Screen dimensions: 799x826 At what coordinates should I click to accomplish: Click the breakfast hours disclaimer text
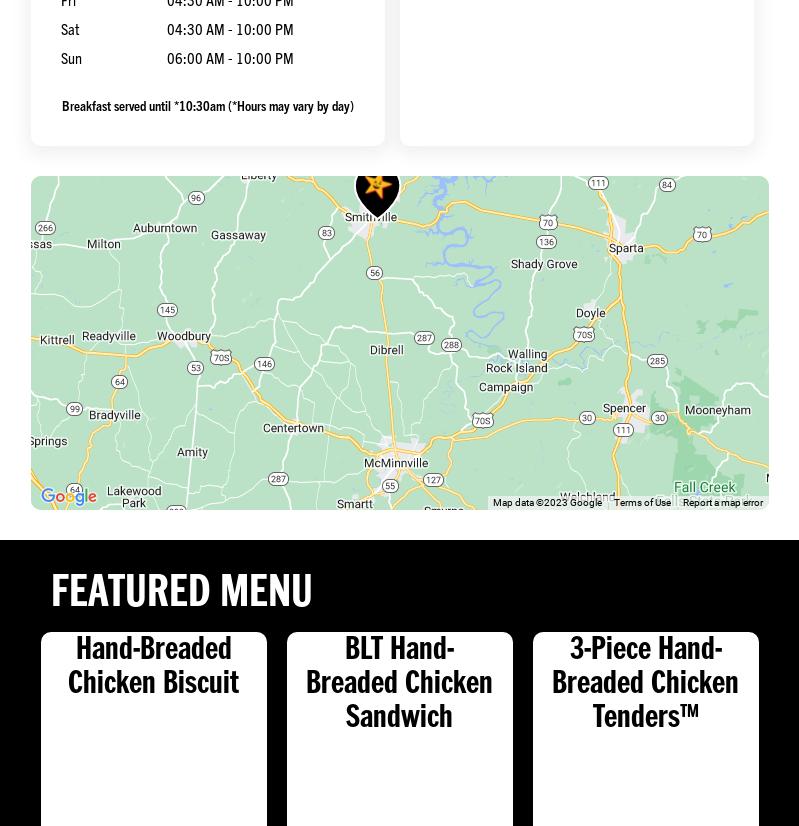pyautogui.click(x=208, y=106)
